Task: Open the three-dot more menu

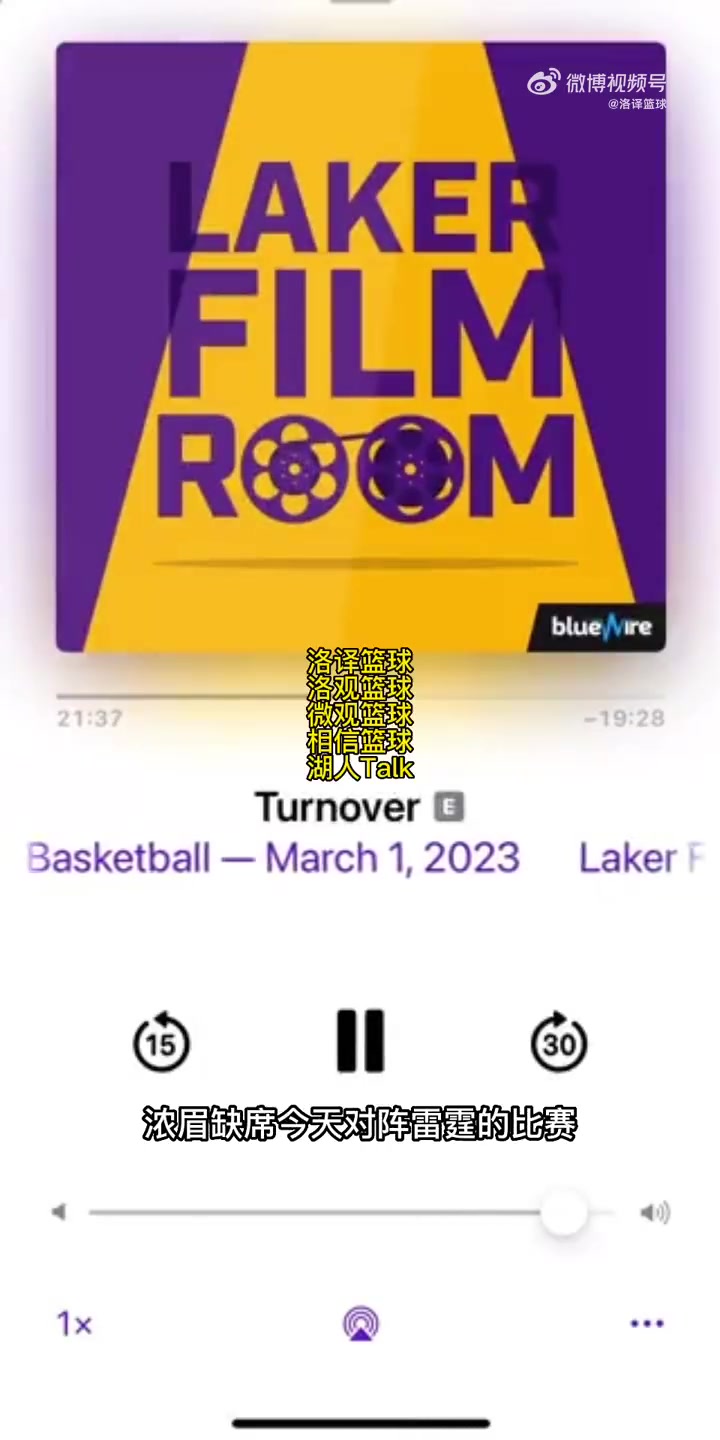Action: coord(646,1324)
